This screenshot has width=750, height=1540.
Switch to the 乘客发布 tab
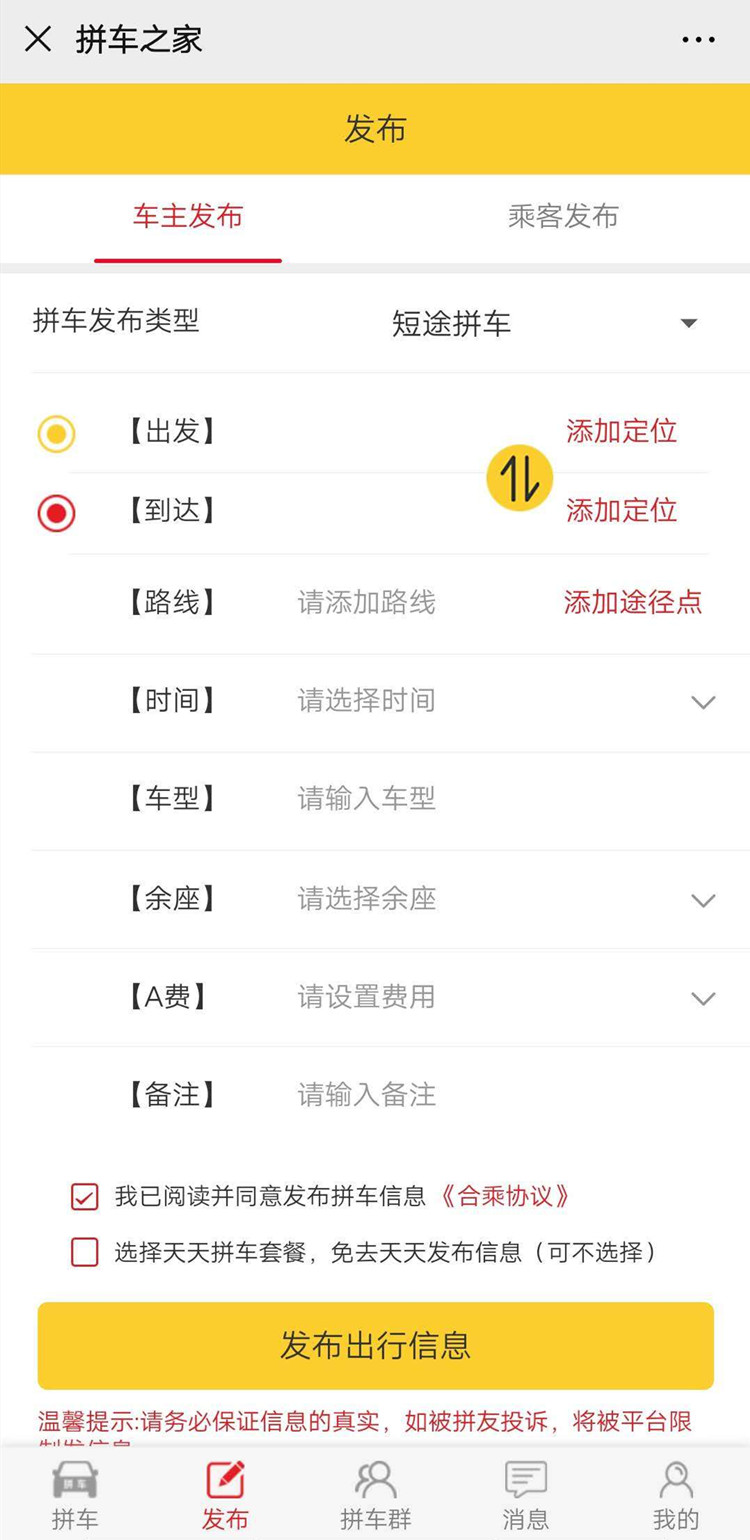(x=562, y=217)
